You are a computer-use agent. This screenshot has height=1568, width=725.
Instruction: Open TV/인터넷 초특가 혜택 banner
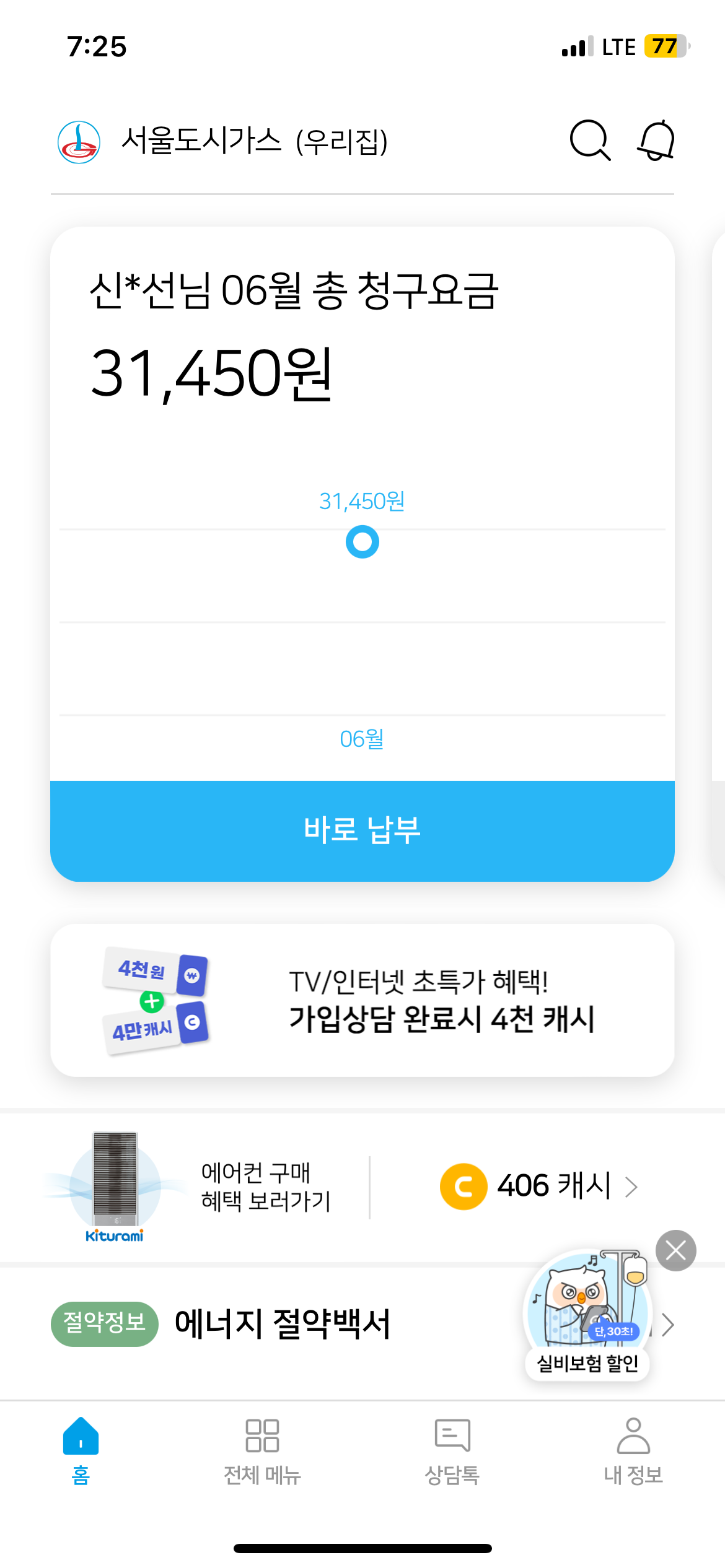(x=362, y=1000)
